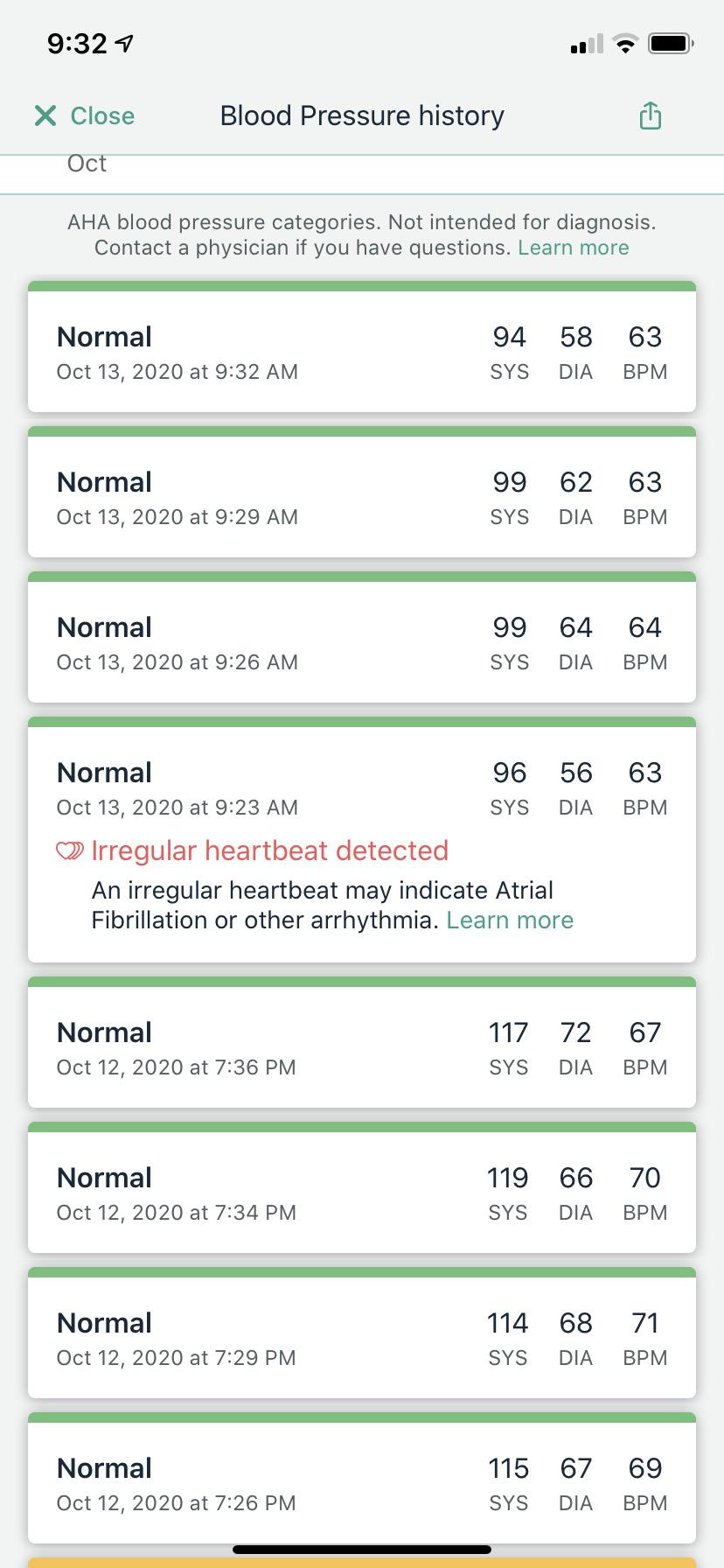Image resolution: width=724 pixels, height=1568 pixels.
Task: Open Learn more about Atrial Fibrillation
Action: [510, 920]
